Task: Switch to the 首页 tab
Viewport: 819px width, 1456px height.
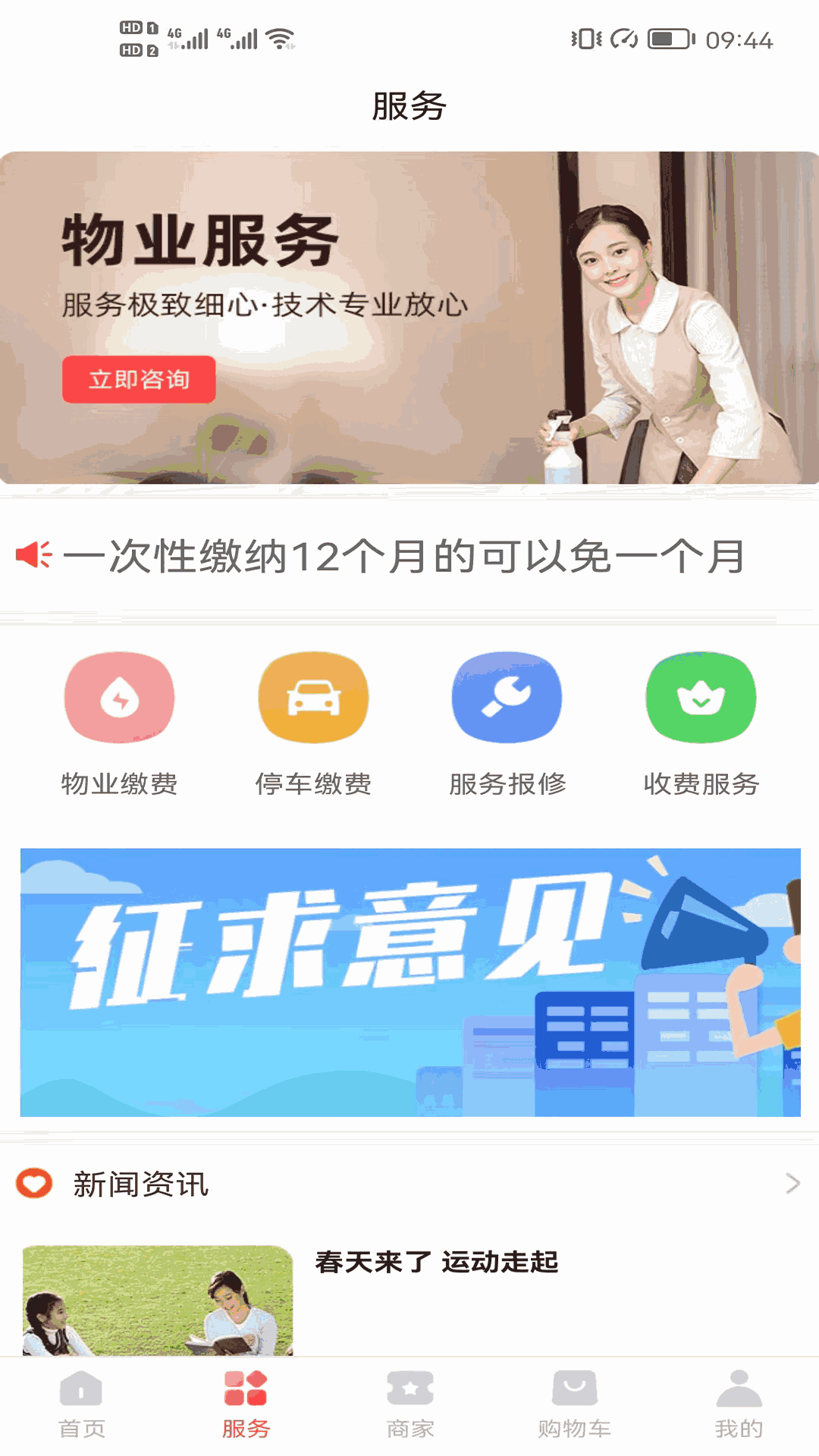Action: tap(82, 1404)
